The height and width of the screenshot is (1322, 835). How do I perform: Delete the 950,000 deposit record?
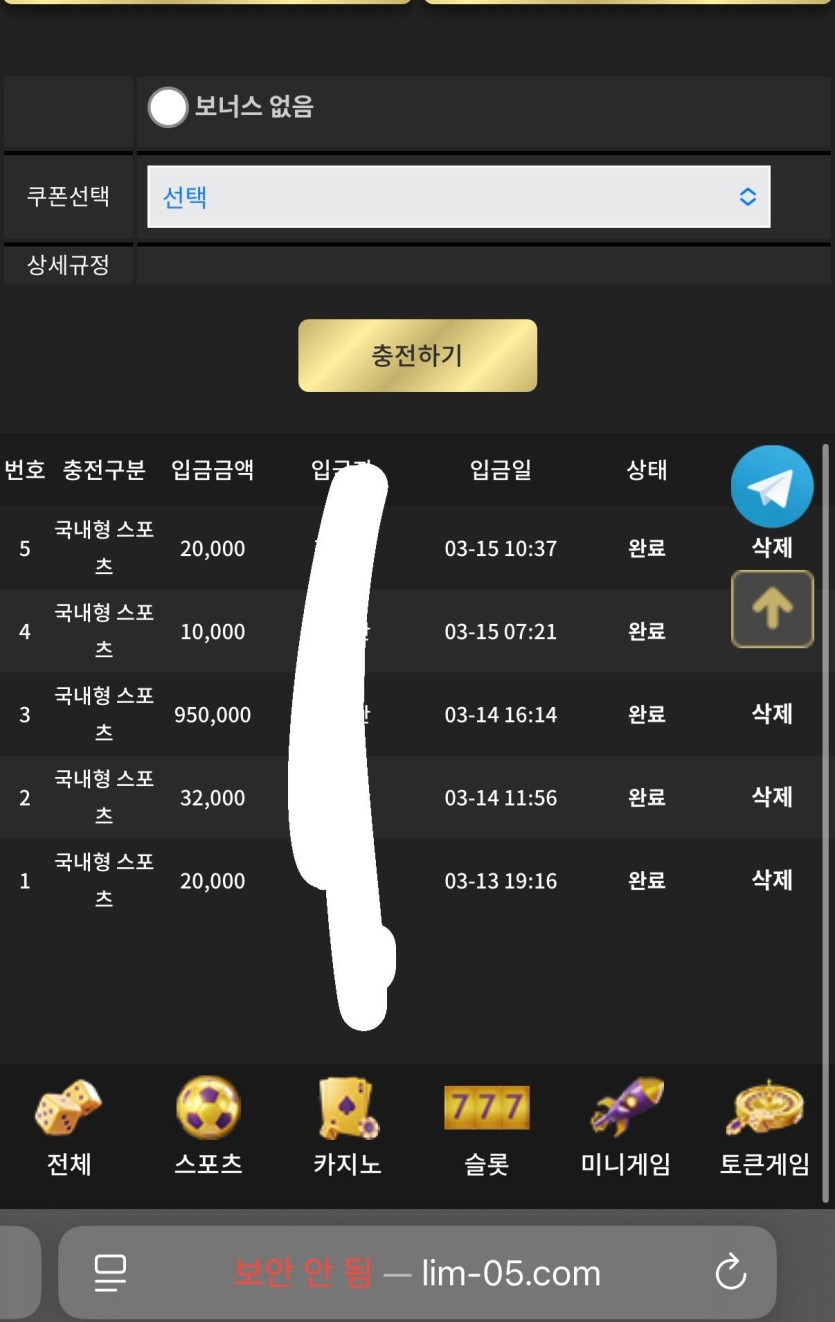772,713
